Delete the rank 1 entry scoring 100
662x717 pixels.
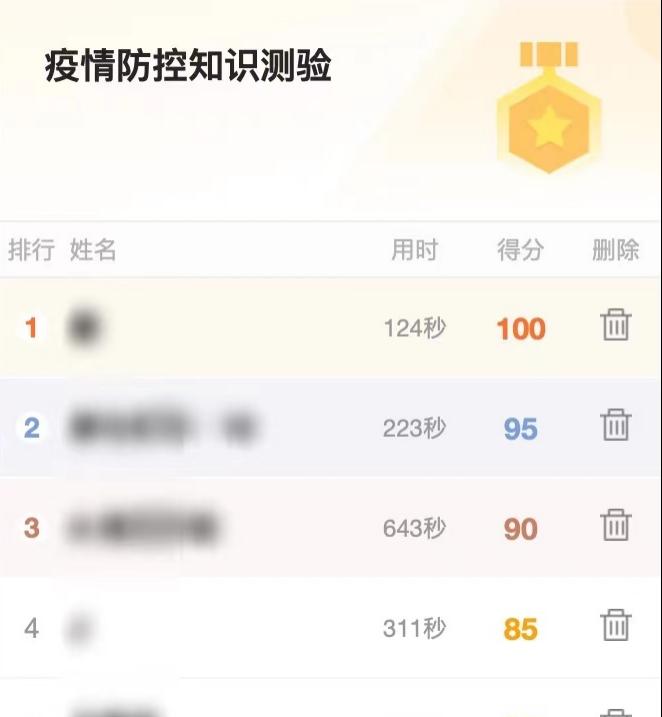[x=615, y=325]
